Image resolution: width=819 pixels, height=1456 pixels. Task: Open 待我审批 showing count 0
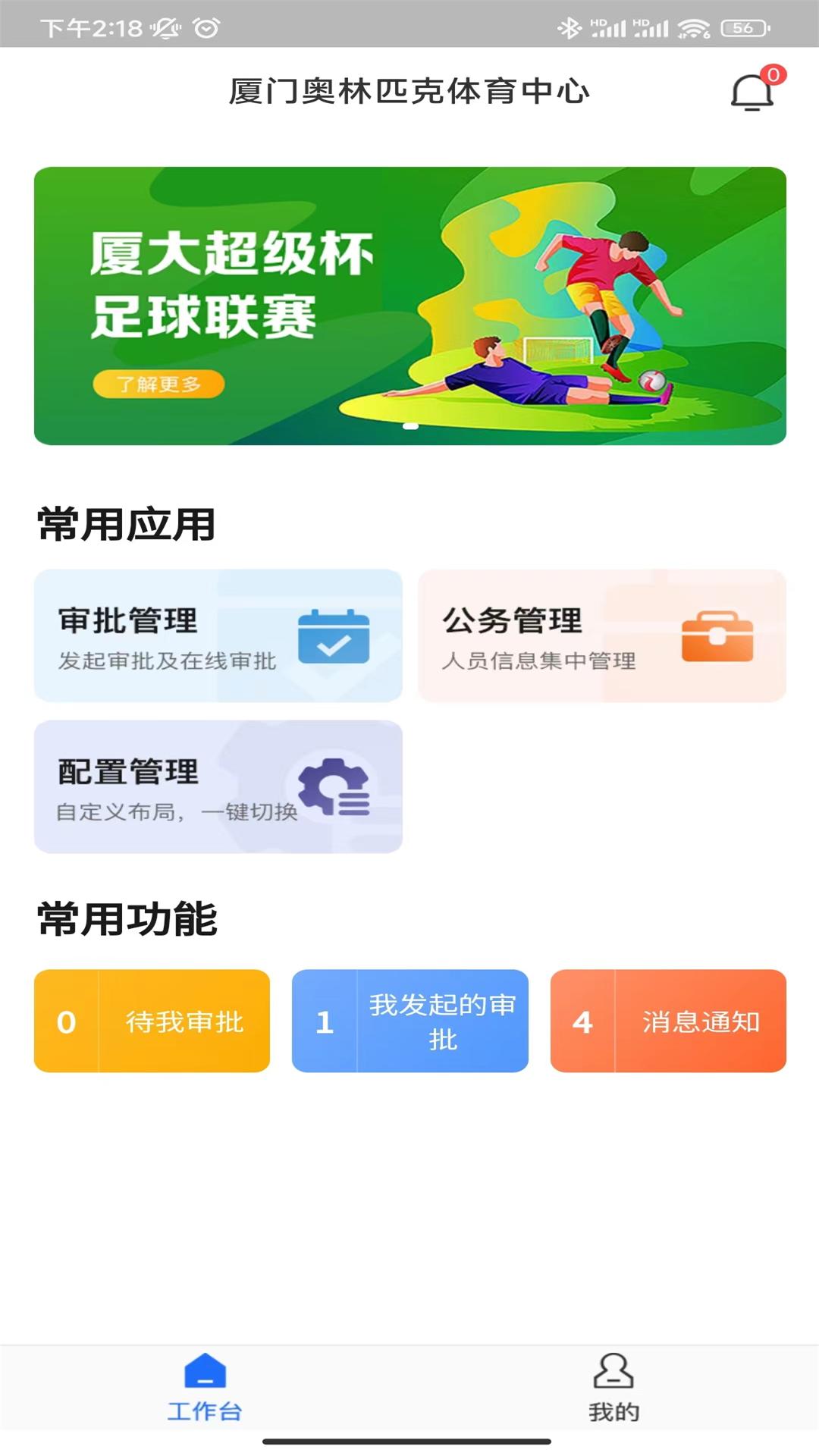click(152, 1021)
